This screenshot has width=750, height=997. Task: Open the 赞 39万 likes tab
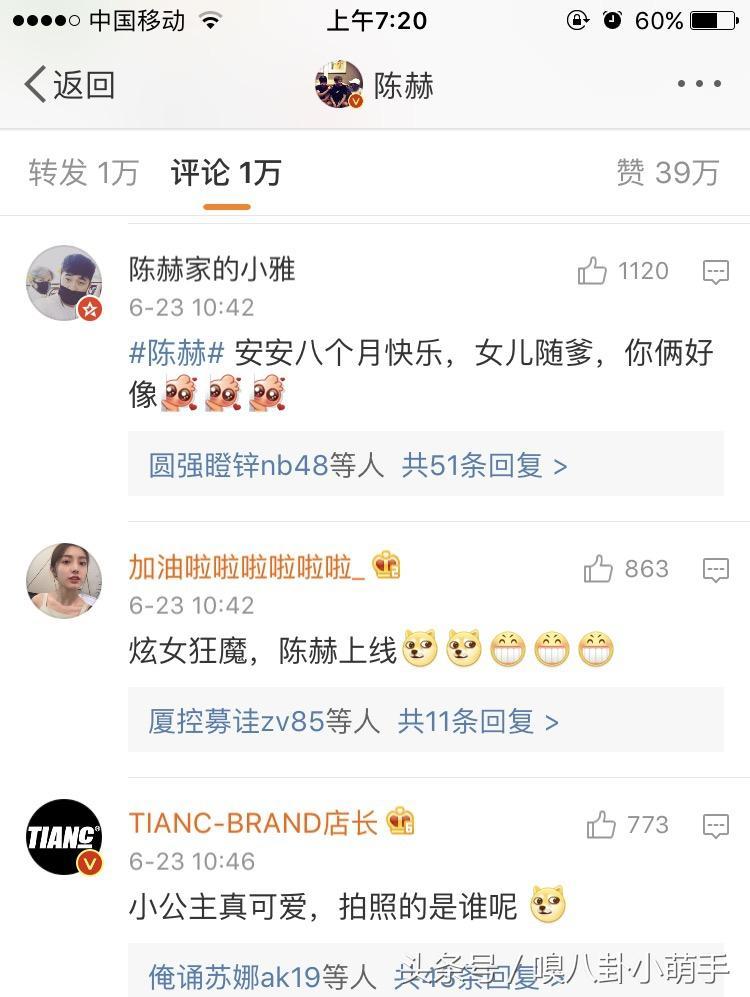[667, 173]
